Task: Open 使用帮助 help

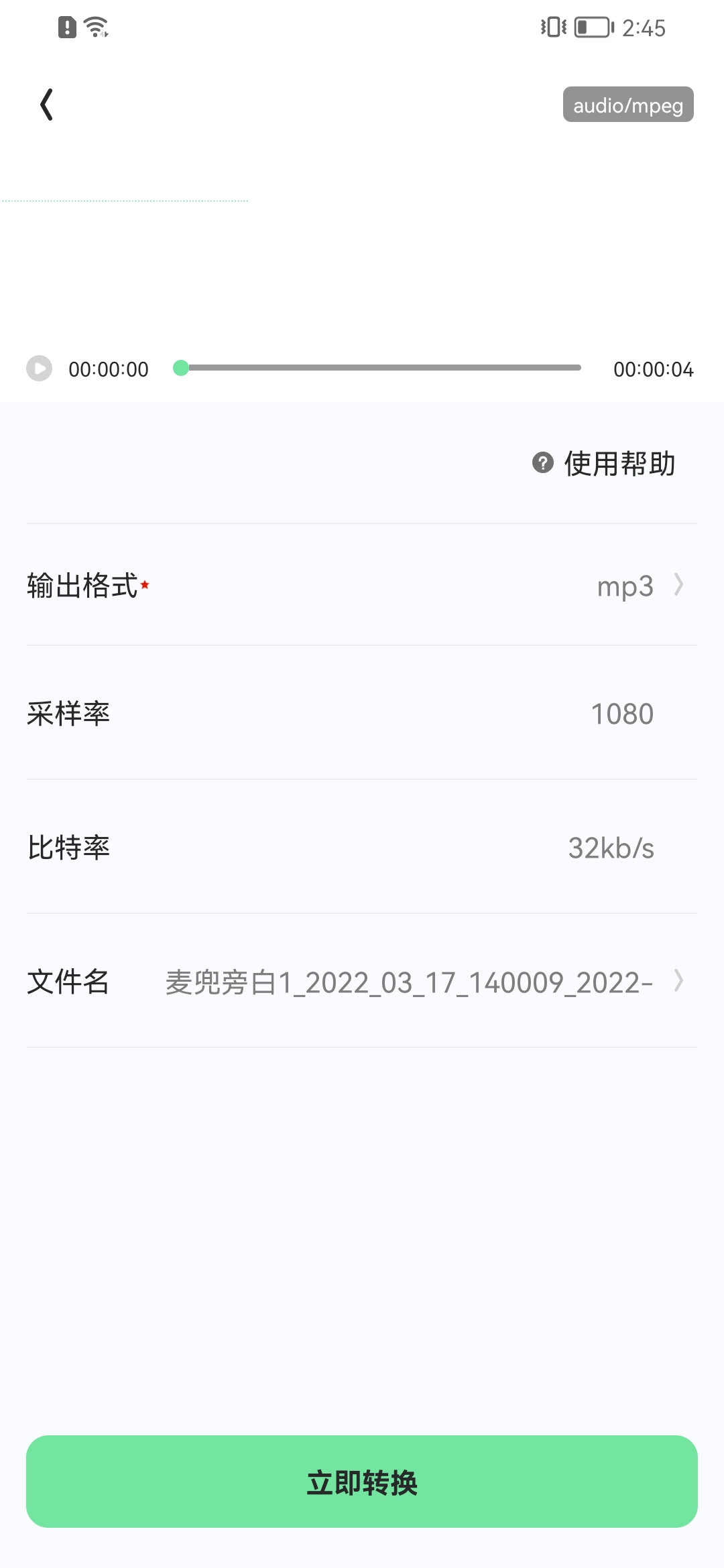Action: (604, 463)
